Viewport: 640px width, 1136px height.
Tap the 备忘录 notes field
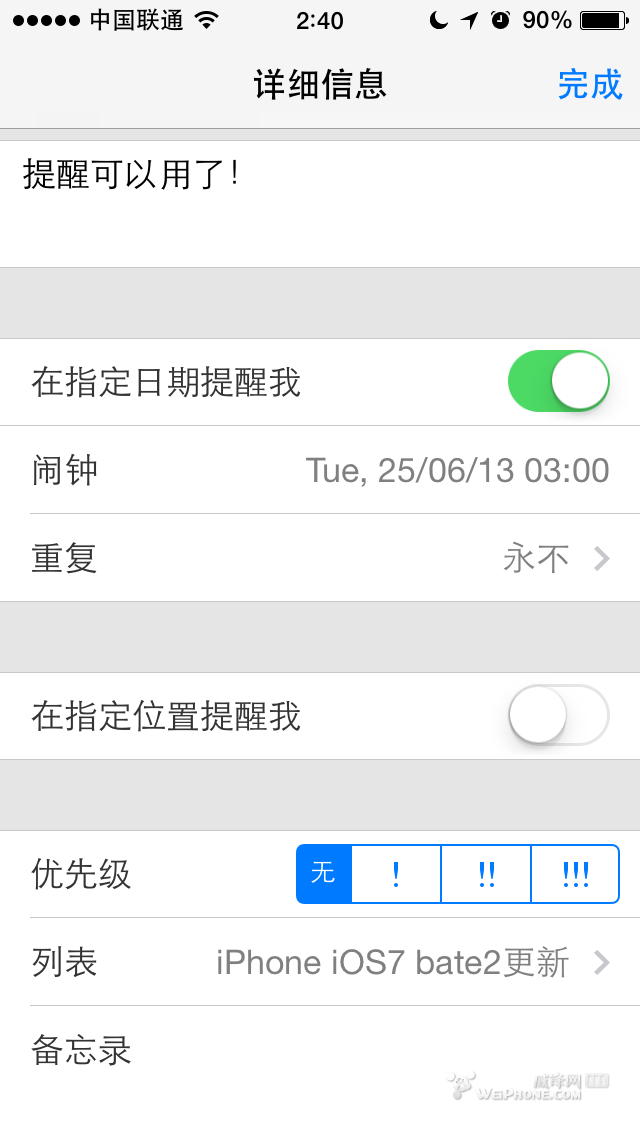320,1052
